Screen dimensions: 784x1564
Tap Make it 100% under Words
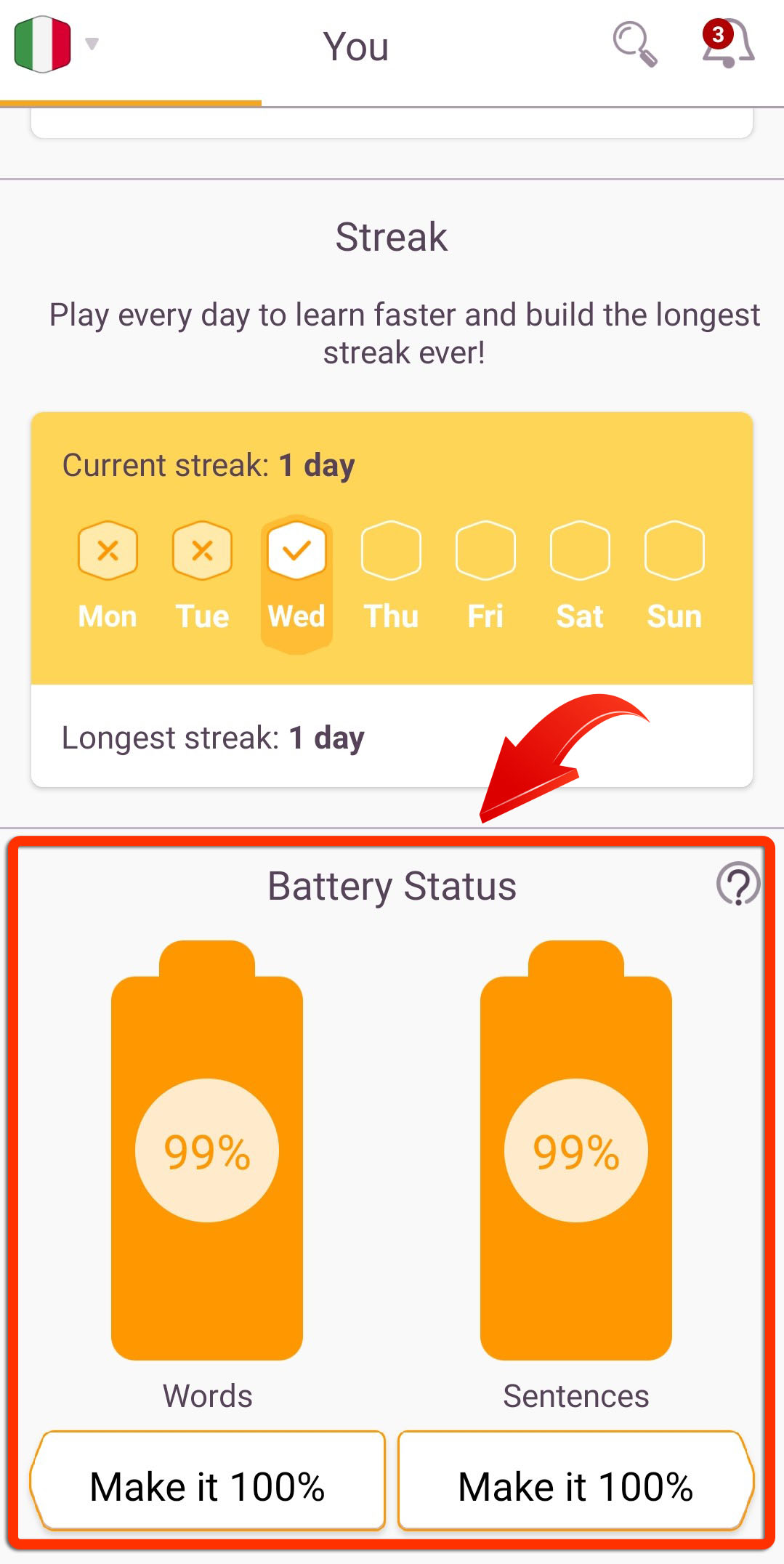point(207,1481)
